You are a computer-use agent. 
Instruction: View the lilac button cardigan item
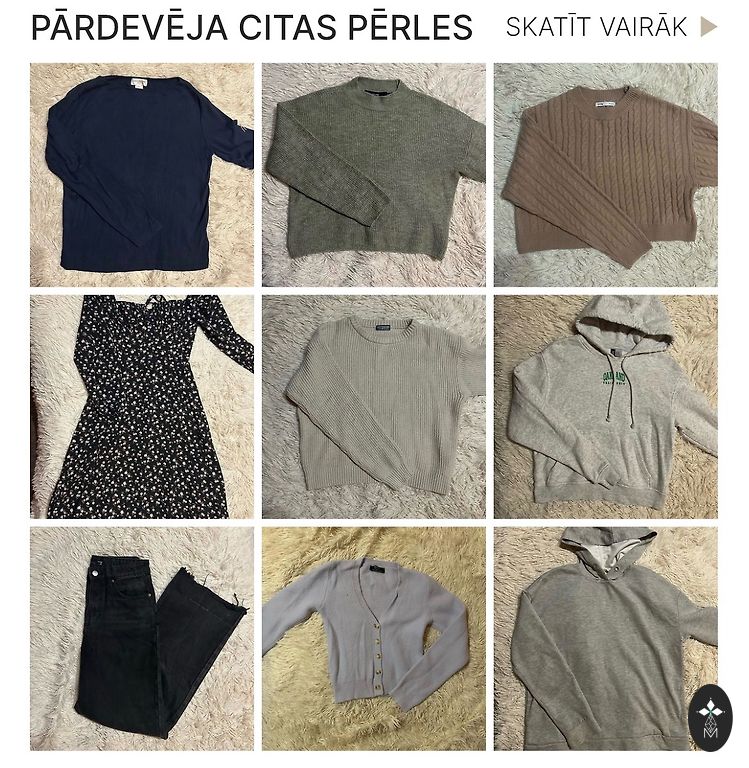tap(373, 638)
